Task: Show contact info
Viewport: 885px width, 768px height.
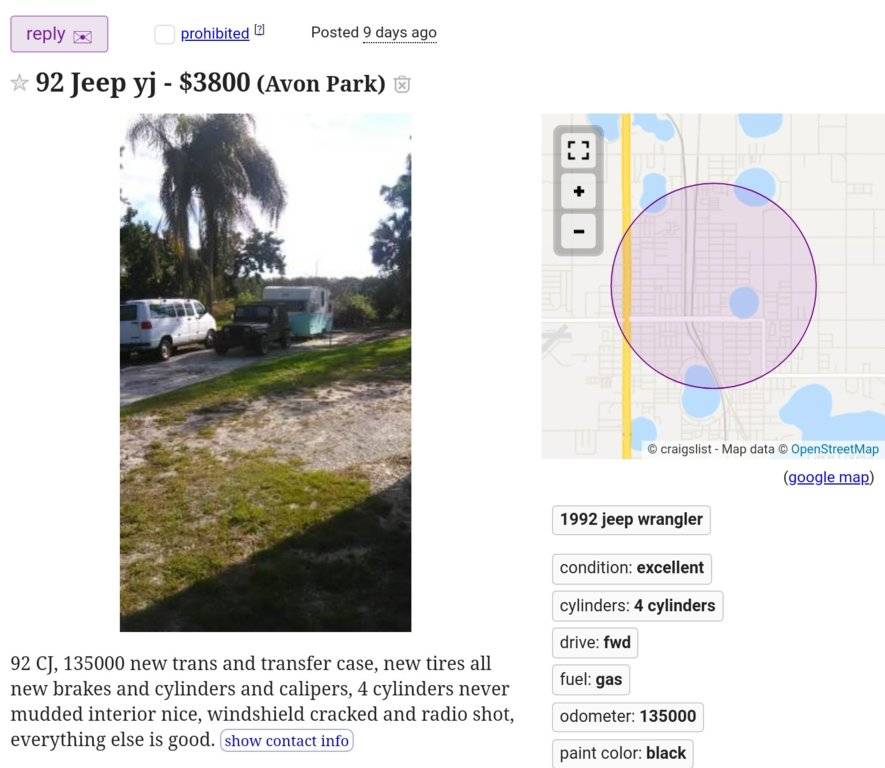Action: [286, 741]
